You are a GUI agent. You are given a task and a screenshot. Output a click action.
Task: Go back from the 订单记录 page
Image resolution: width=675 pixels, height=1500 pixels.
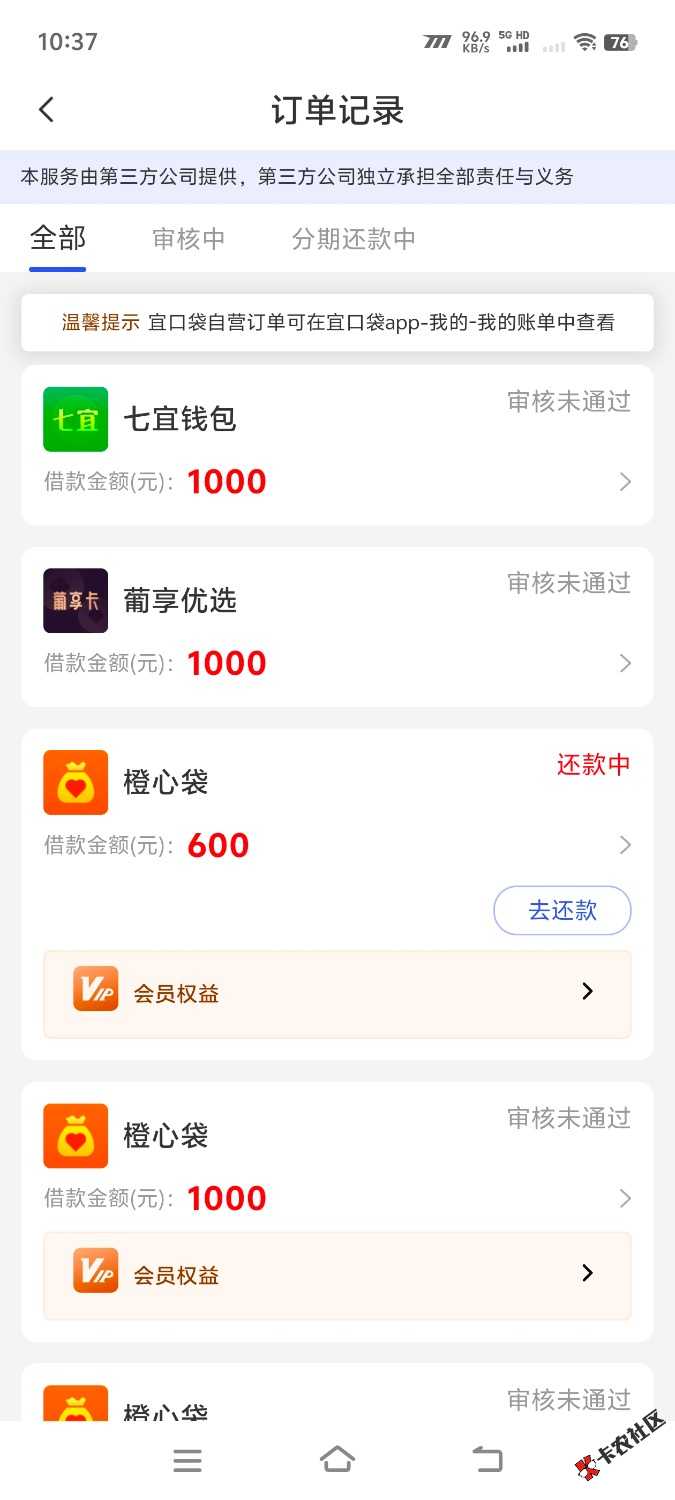coord(46,110)
